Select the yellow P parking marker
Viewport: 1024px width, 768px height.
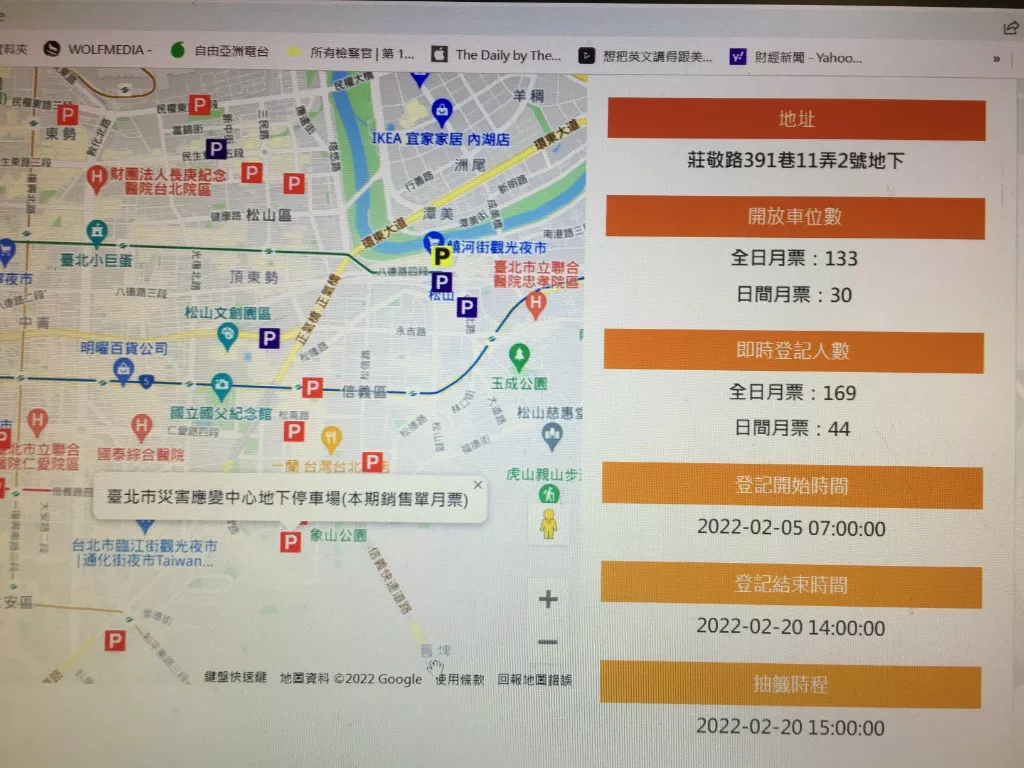coord(442,258)
